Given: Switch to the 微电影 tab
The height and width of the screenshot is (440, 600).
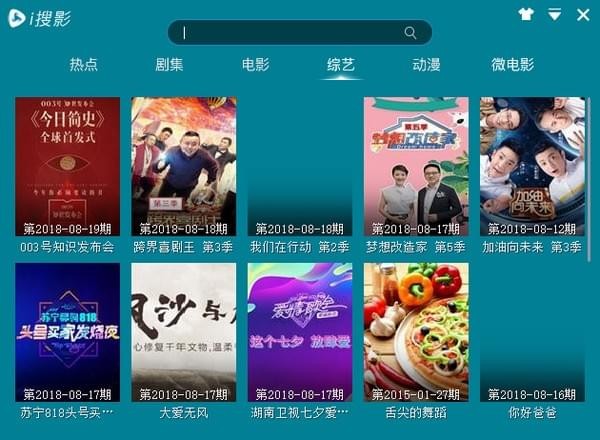Looking at the screenshot, I should click(513, 65).
